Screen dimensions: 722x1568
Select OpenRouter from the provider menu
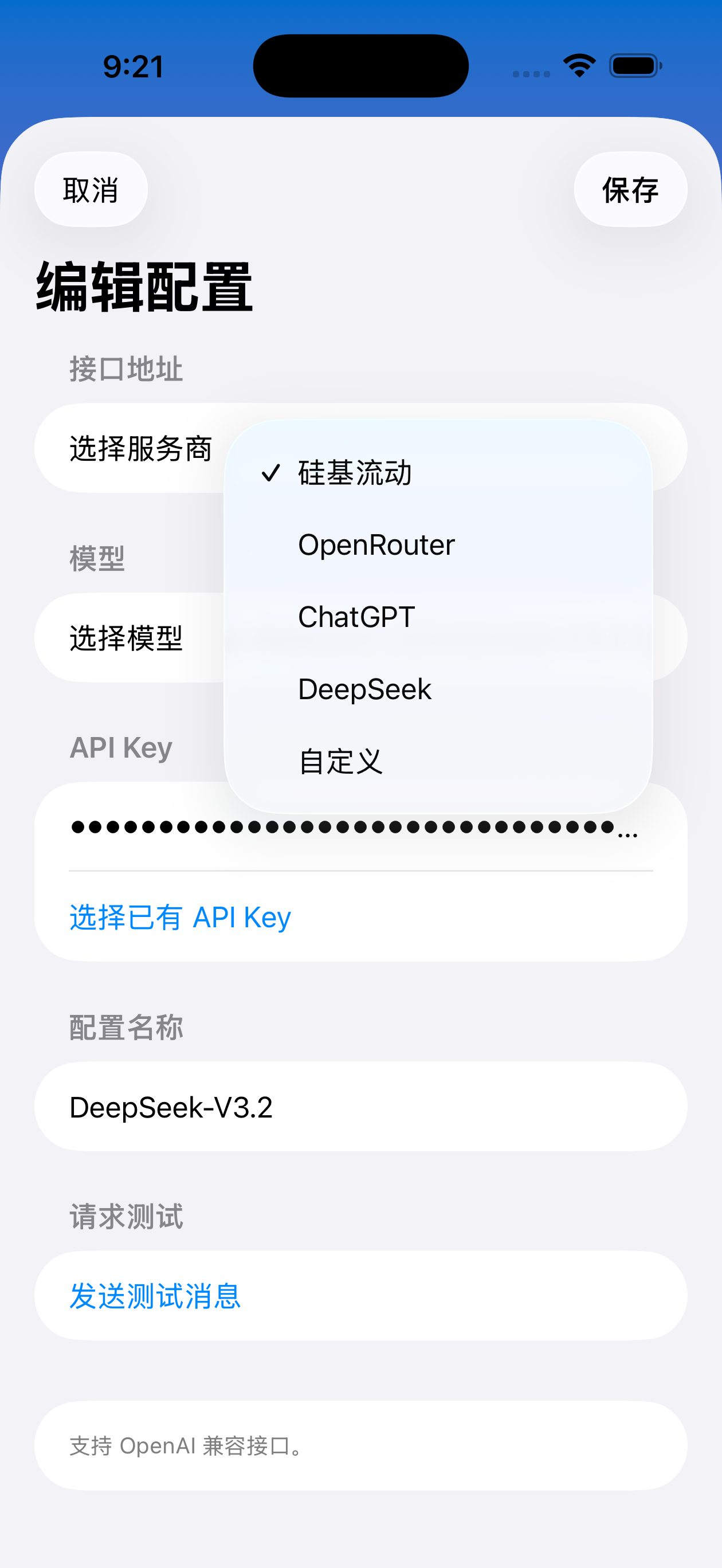pyautogui.click(x=375, y=545)
